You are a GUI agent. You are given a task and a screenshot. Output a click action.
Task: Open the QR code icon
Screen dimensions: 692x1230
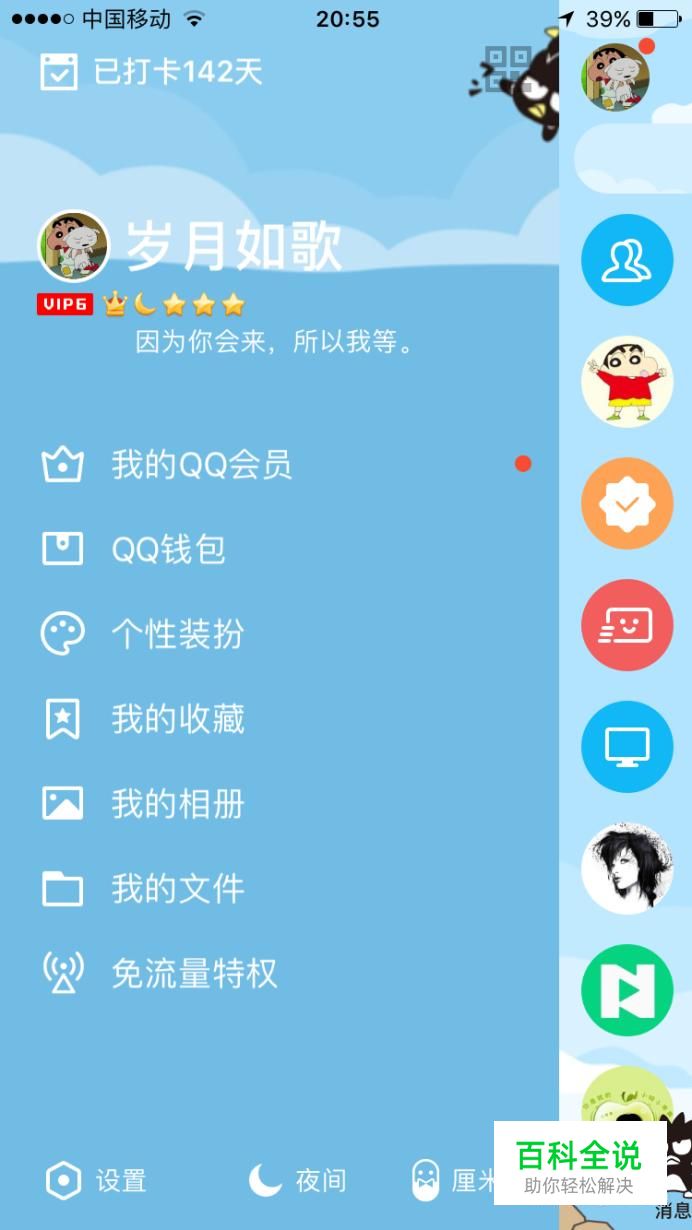click(x=507, y=68)
